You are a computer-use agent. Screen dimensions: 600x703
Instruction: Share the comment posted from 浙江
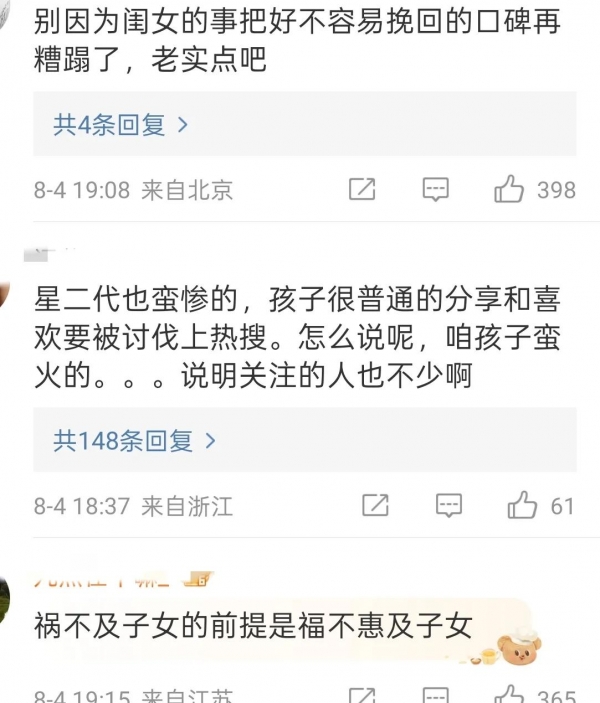pos(375,505)
